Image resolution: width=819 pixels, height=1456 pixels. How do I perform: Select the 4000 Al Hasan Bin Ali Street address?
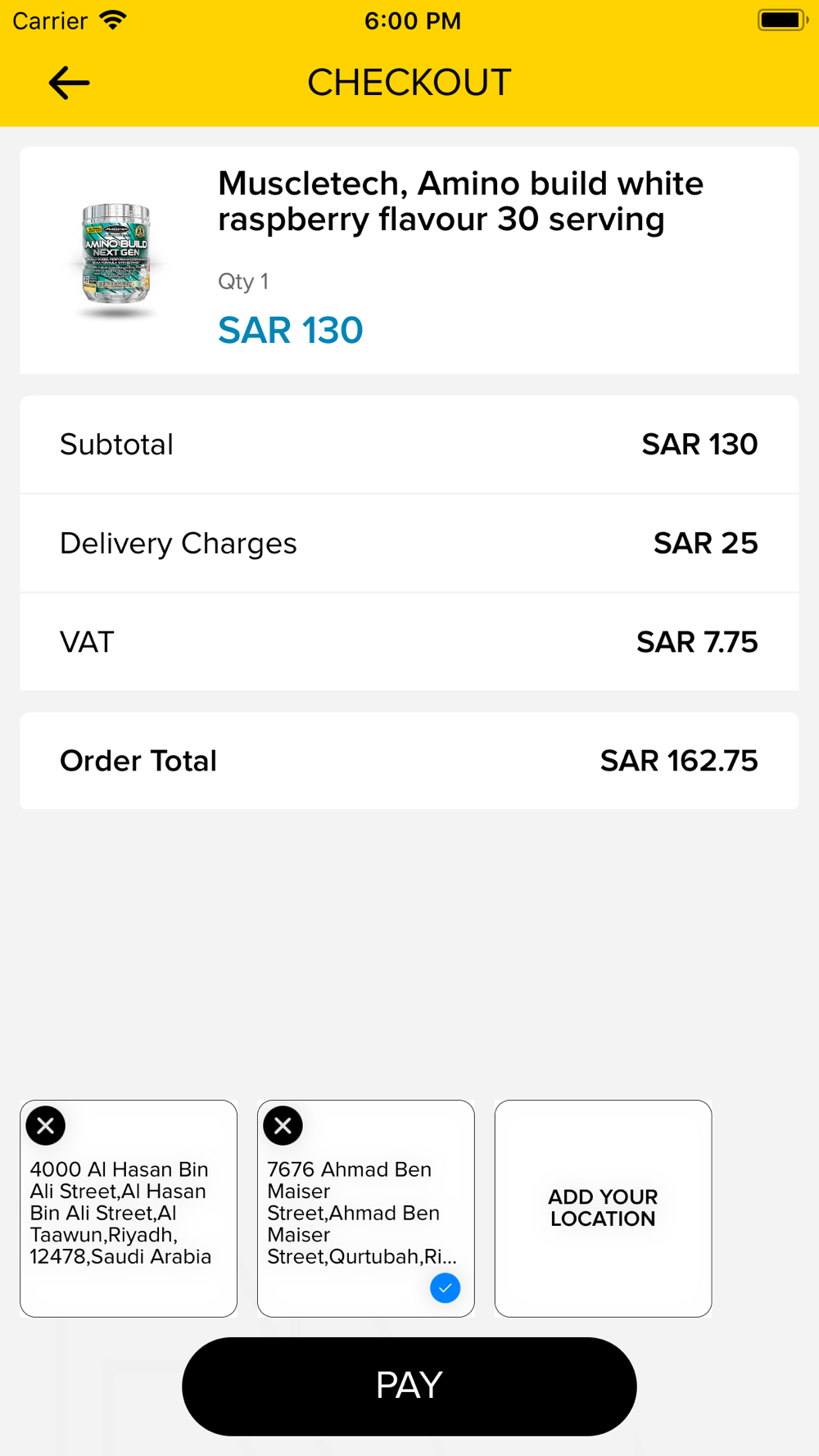click(129, 1209)
